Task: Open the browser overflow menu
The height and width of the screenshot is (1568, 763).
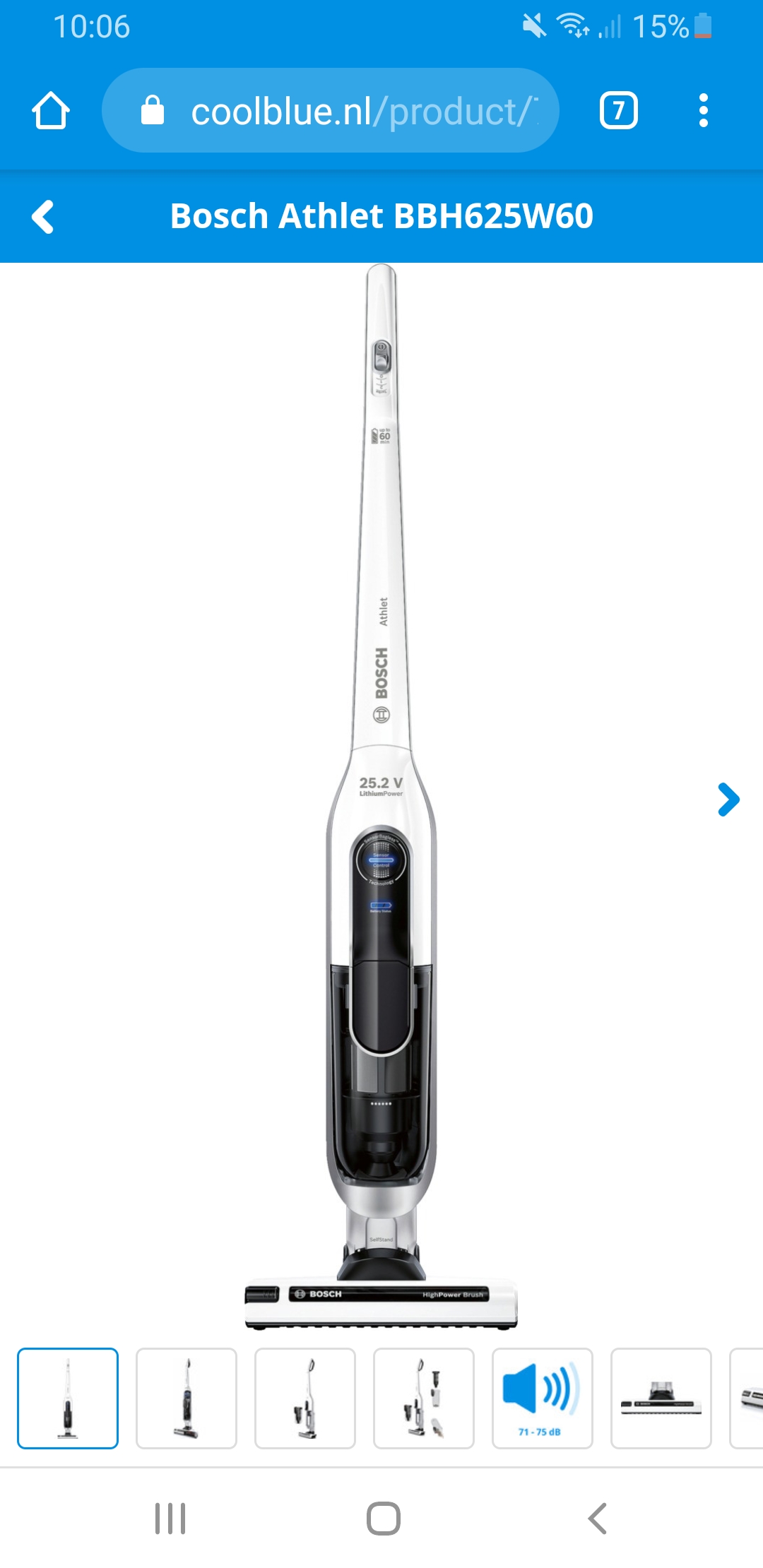Action: 703,111
